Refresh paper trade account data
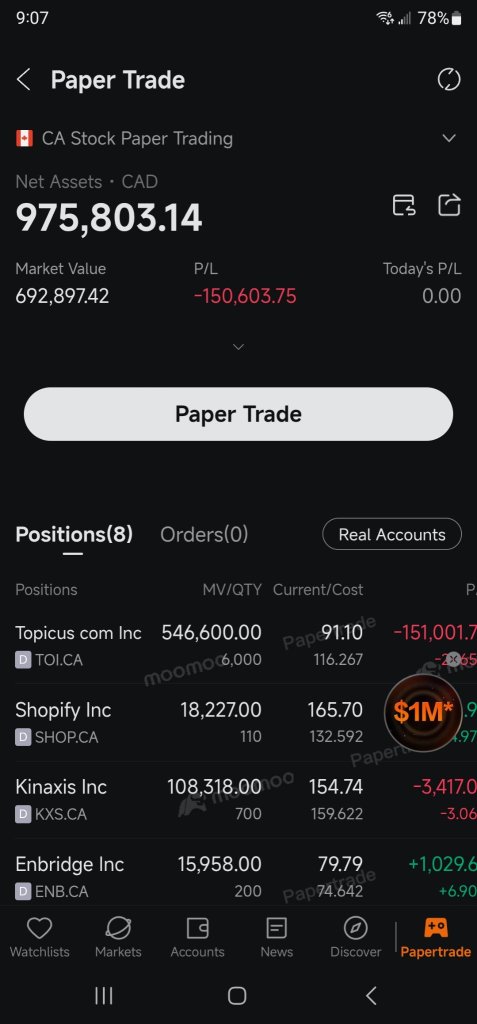 click(x=449, y=80)
